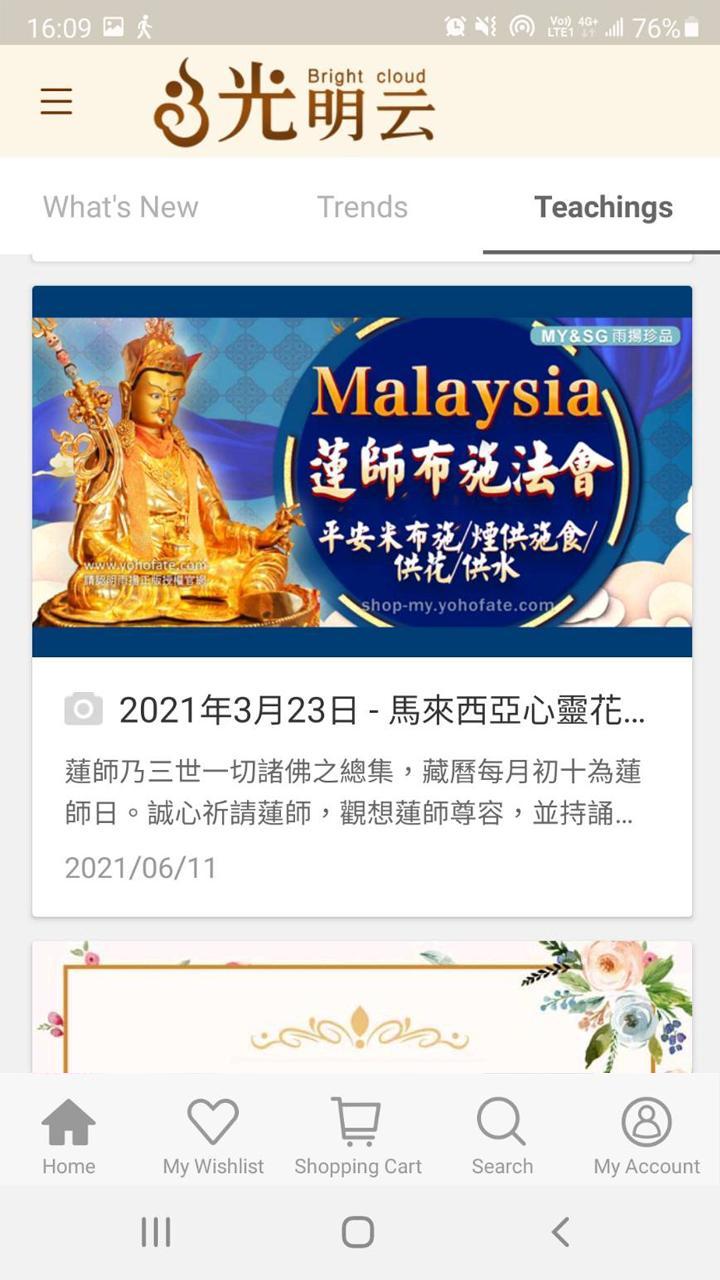
Task: Open the hamburger drawer menu
Action: point(56,101)
